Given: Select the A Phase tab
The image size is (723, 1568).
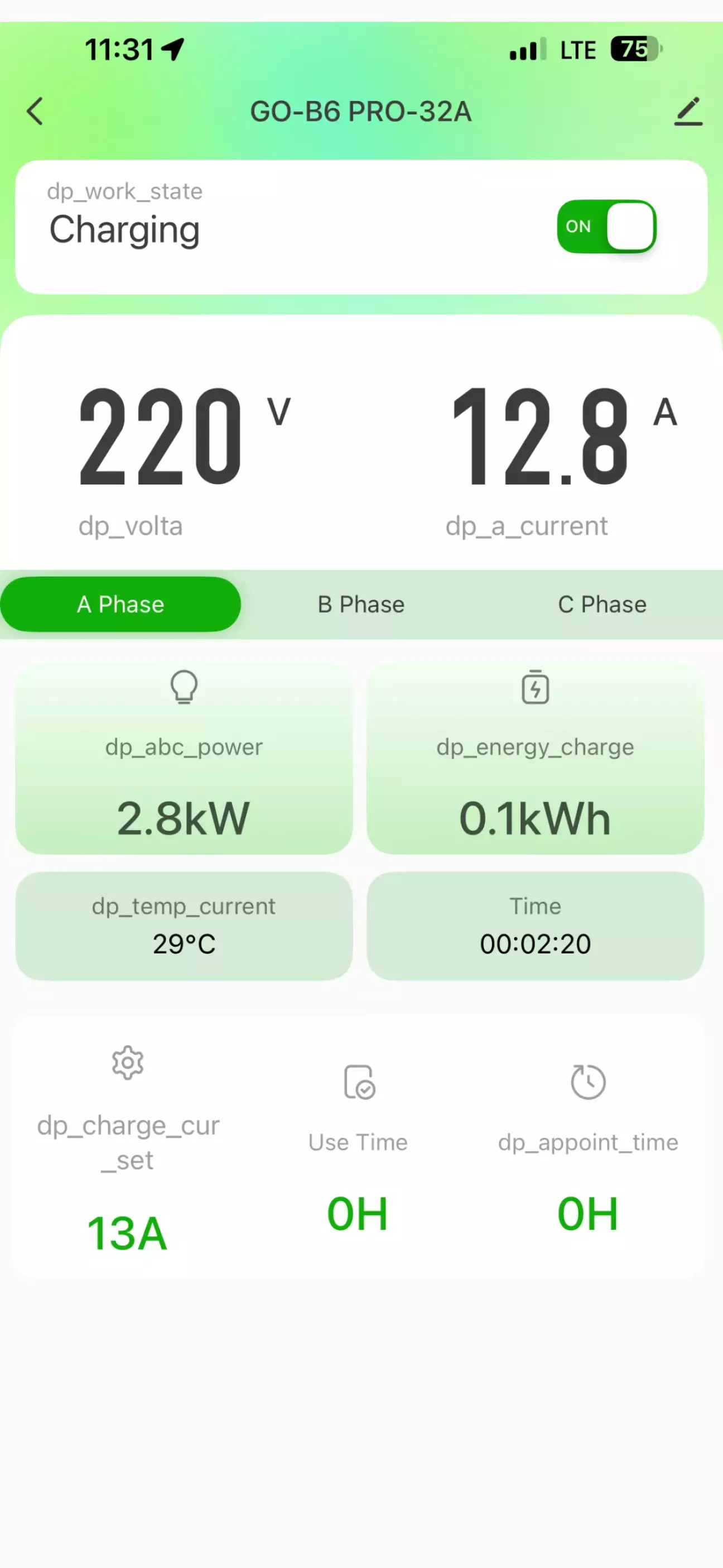Looking at the screenshot, I should tap(120, 605).
